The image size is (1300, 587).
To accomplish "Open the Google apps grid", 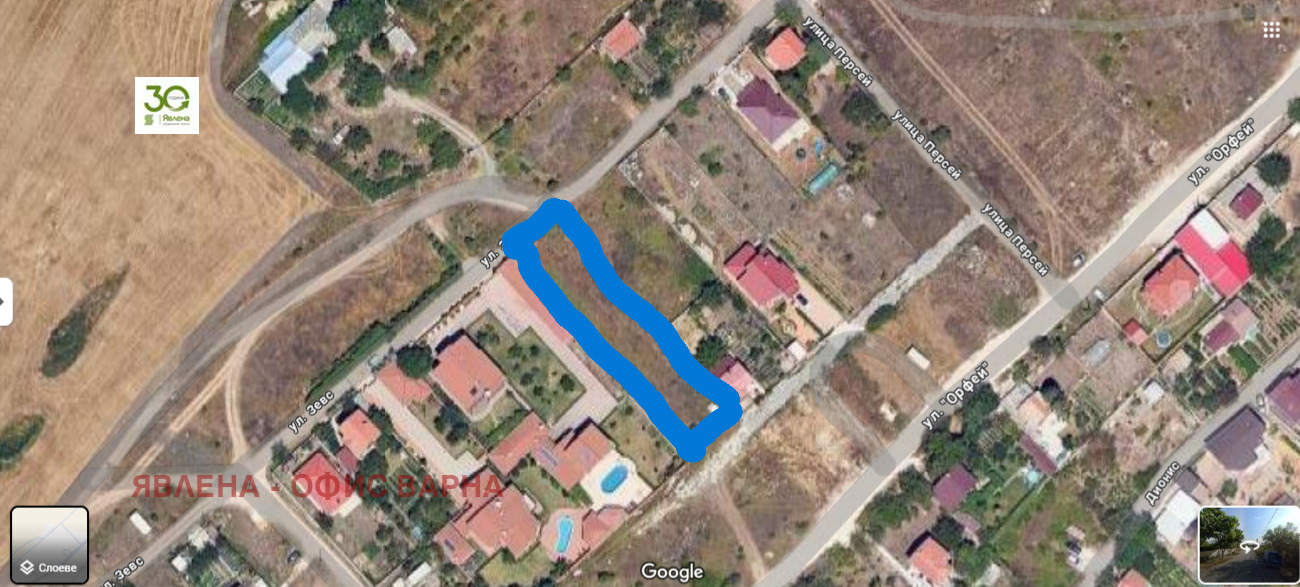I will [1271, 30].
